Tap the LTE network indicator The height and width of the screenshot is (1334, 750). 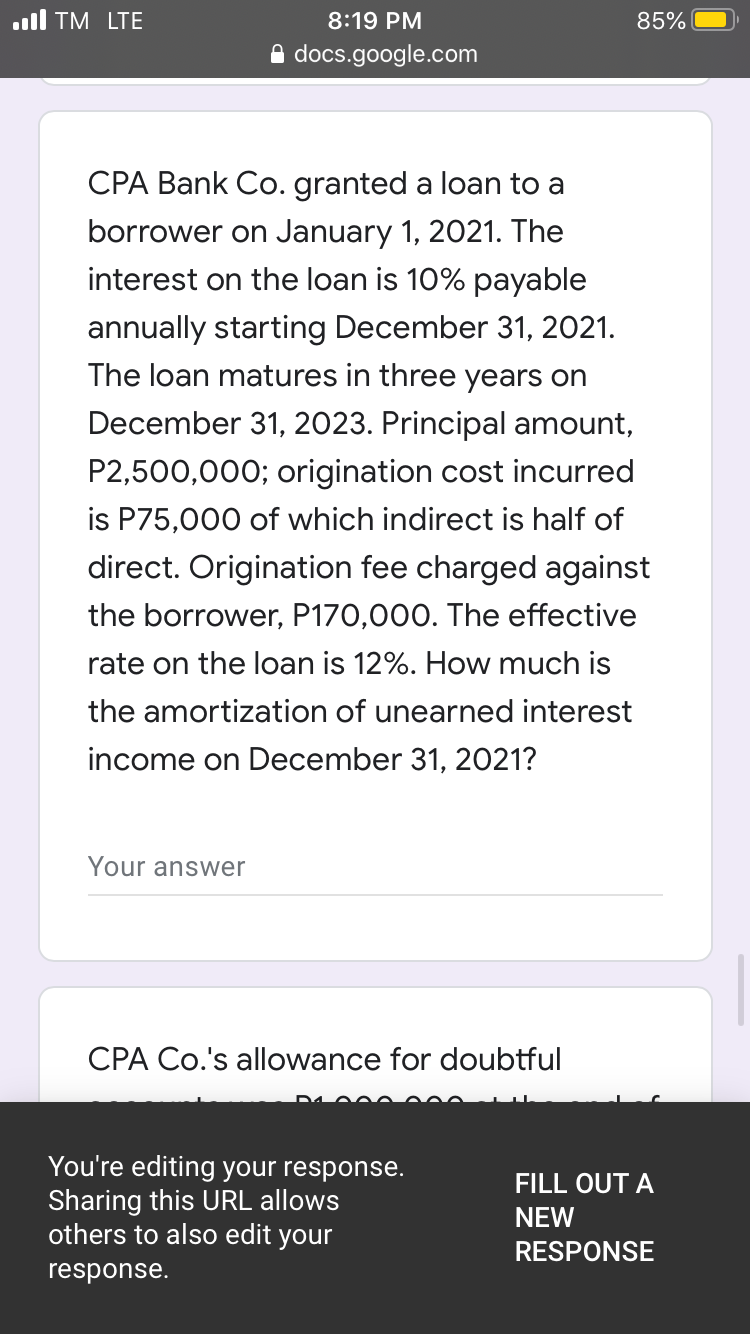[123, 20]
